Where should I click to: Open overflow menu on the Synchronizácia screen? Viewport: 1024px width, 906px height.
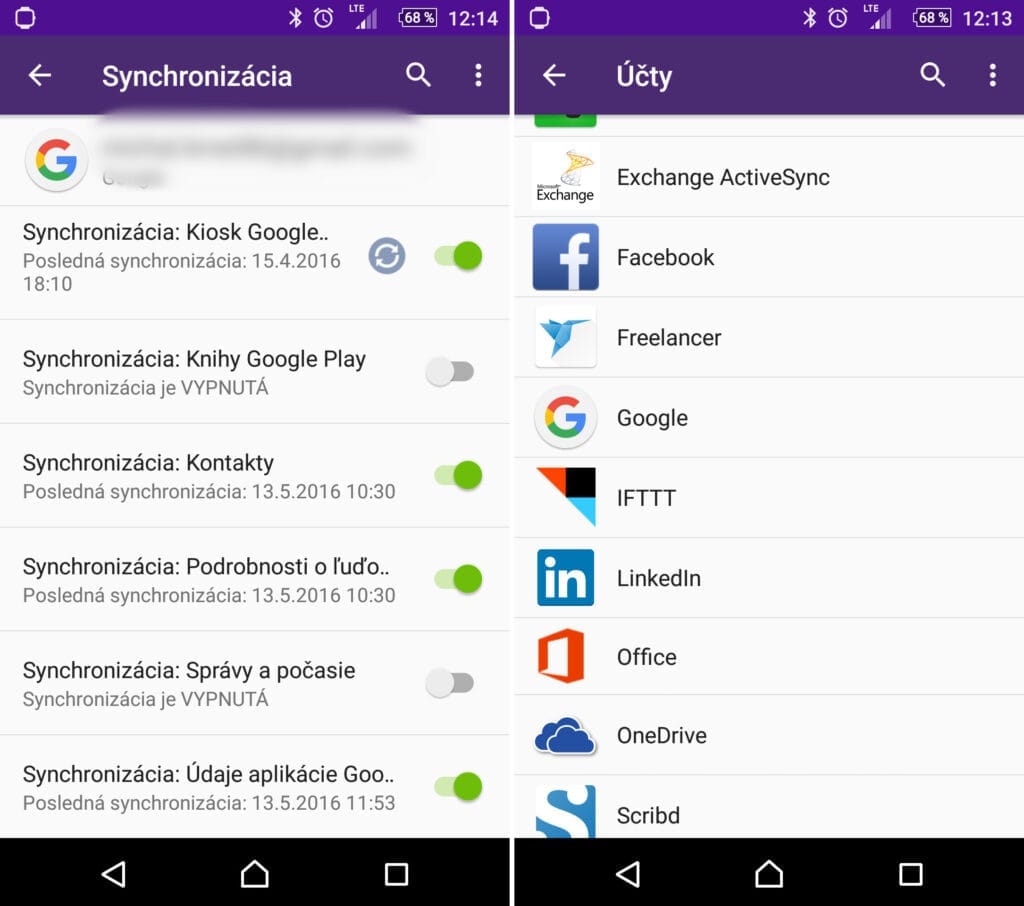[478, 75]
